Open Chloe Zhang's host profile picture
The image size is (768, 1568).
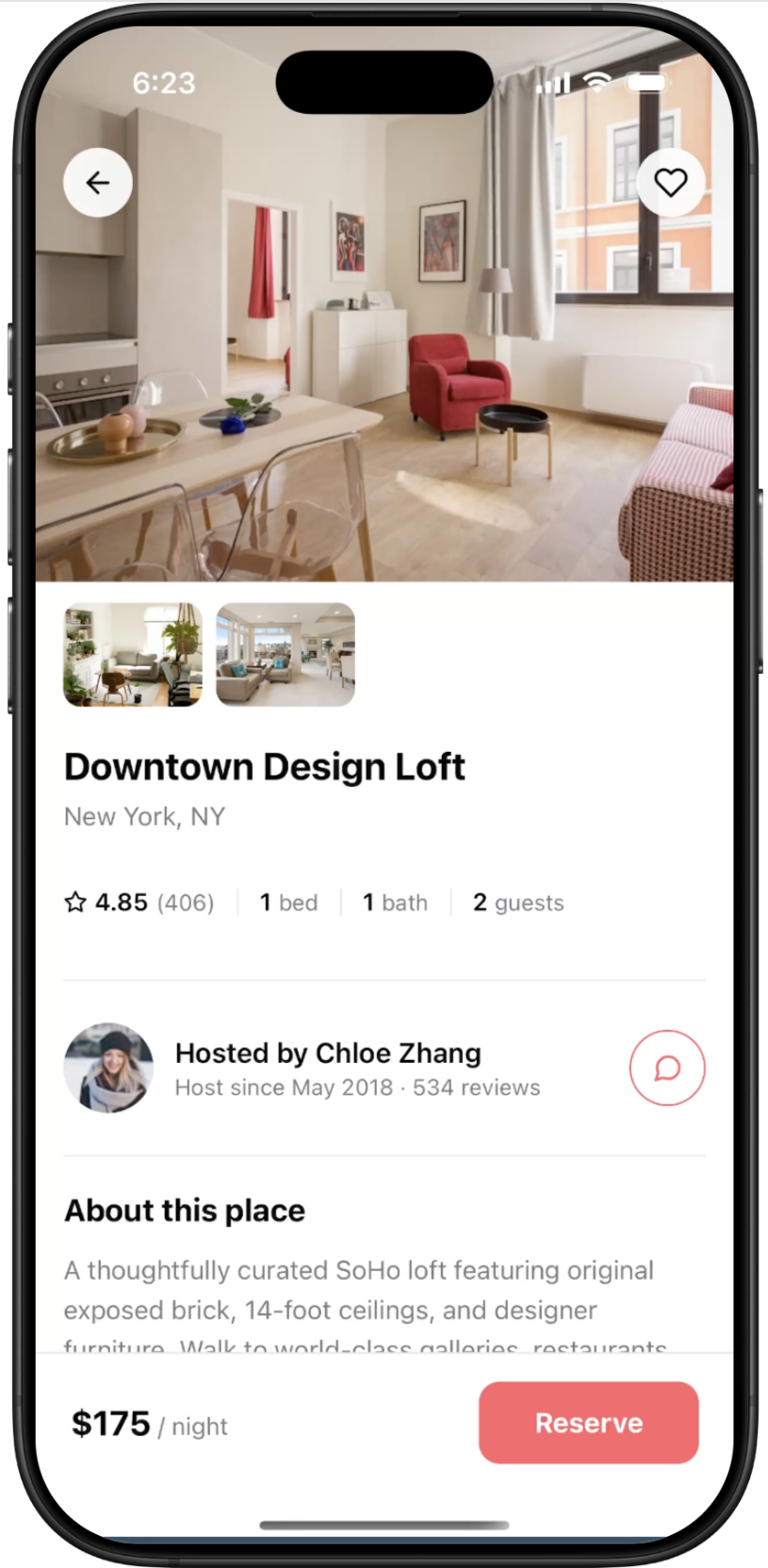(x=108, y=1068)
